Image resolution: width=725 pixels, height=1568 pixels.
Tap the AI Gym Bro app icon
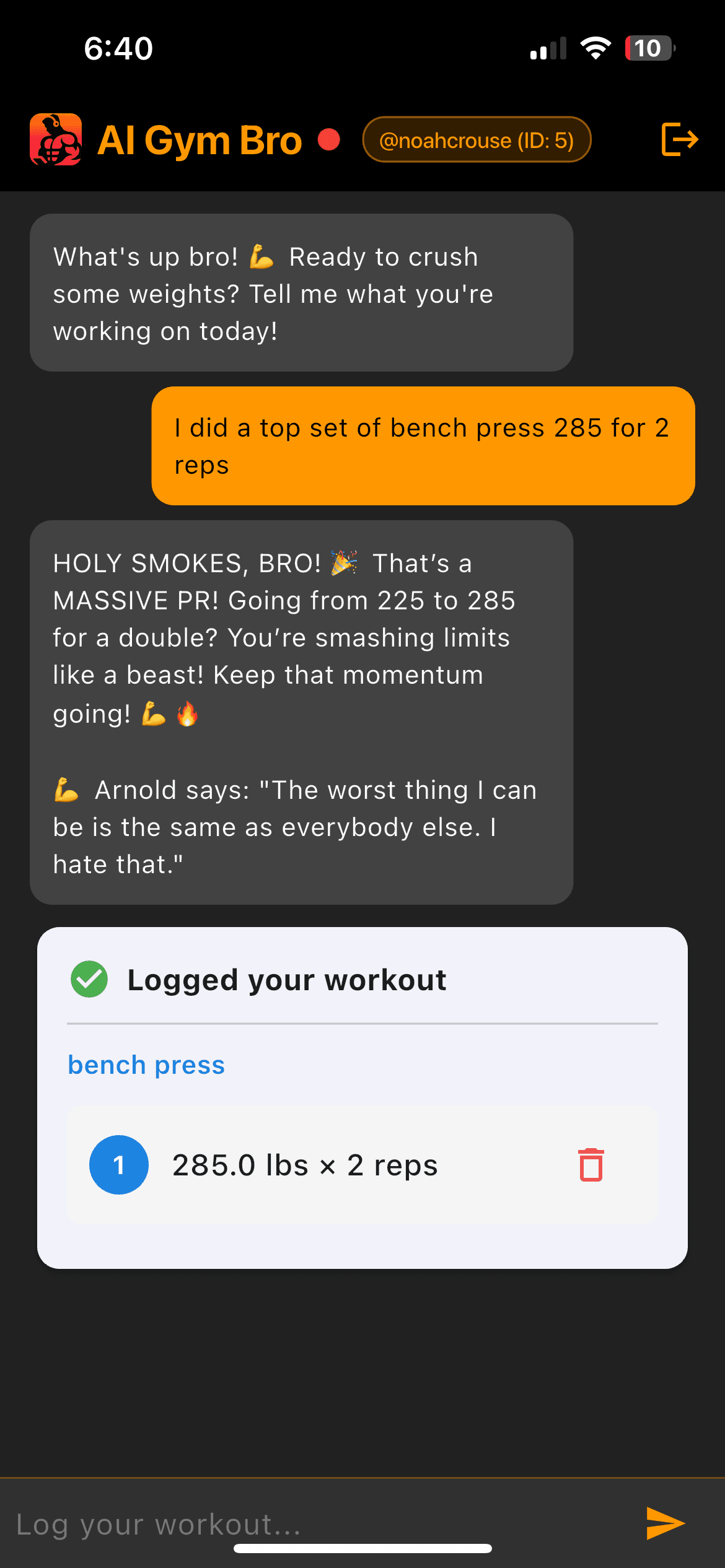tap(55, 139)
